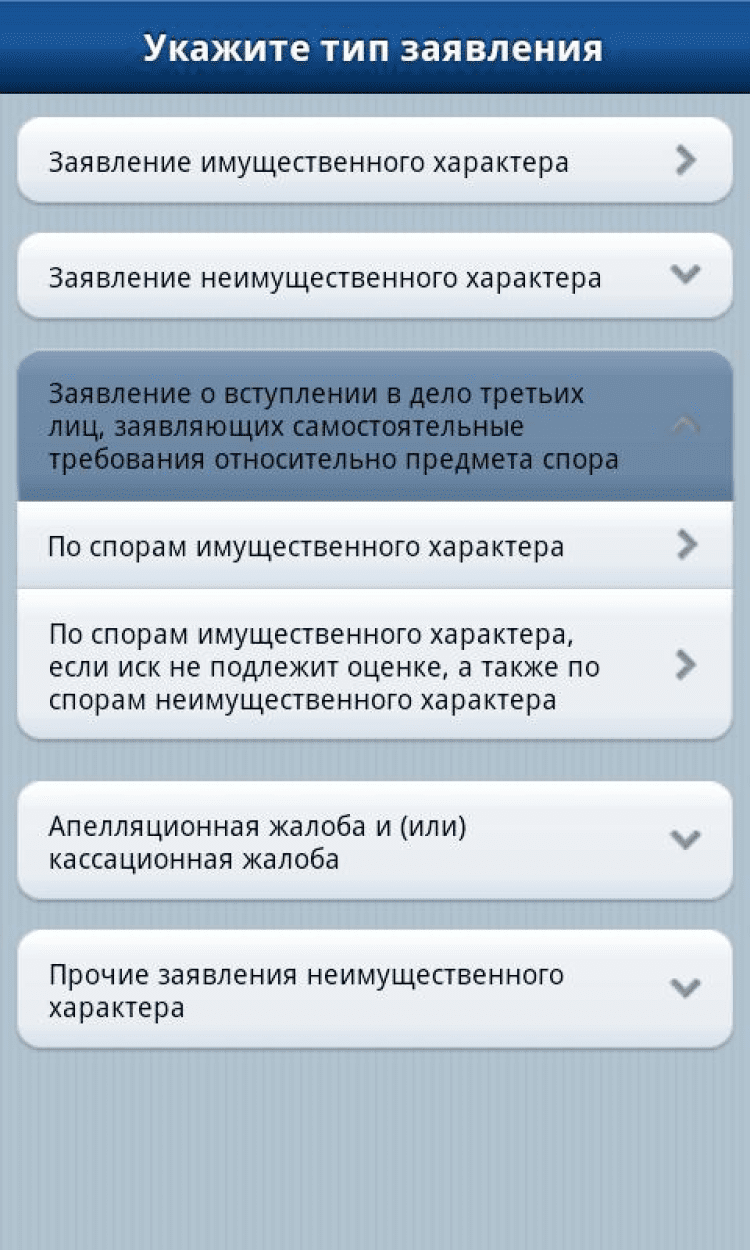Collapse Заявление о вступлении в дело третьих лиц
Image resolution: width=750 pixels, height=1250 pixels.
click(375, 427)
